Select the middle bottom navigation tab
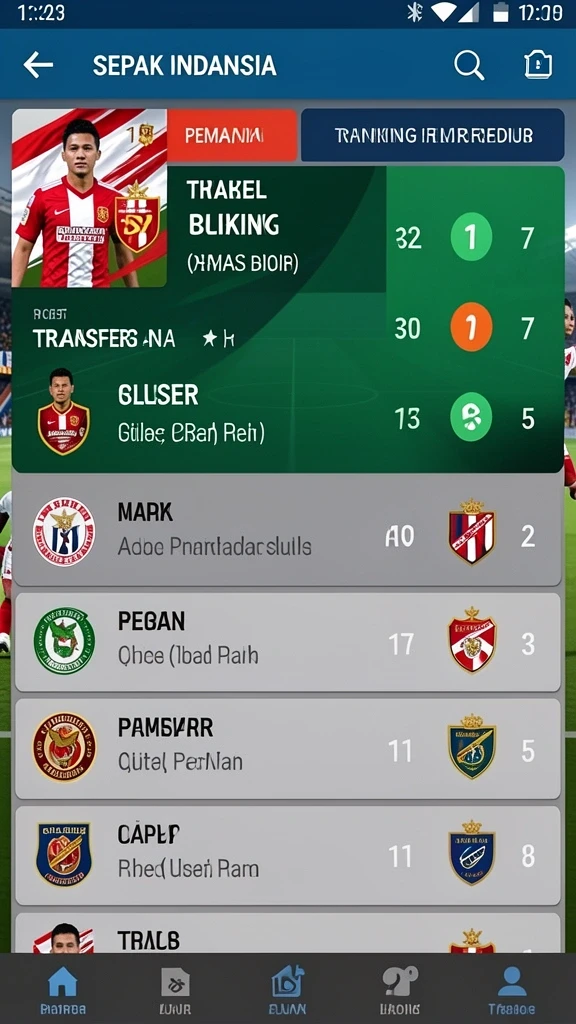Image resolution: width=576 pixels, height=1024 pixels. [x=288, y=989]
